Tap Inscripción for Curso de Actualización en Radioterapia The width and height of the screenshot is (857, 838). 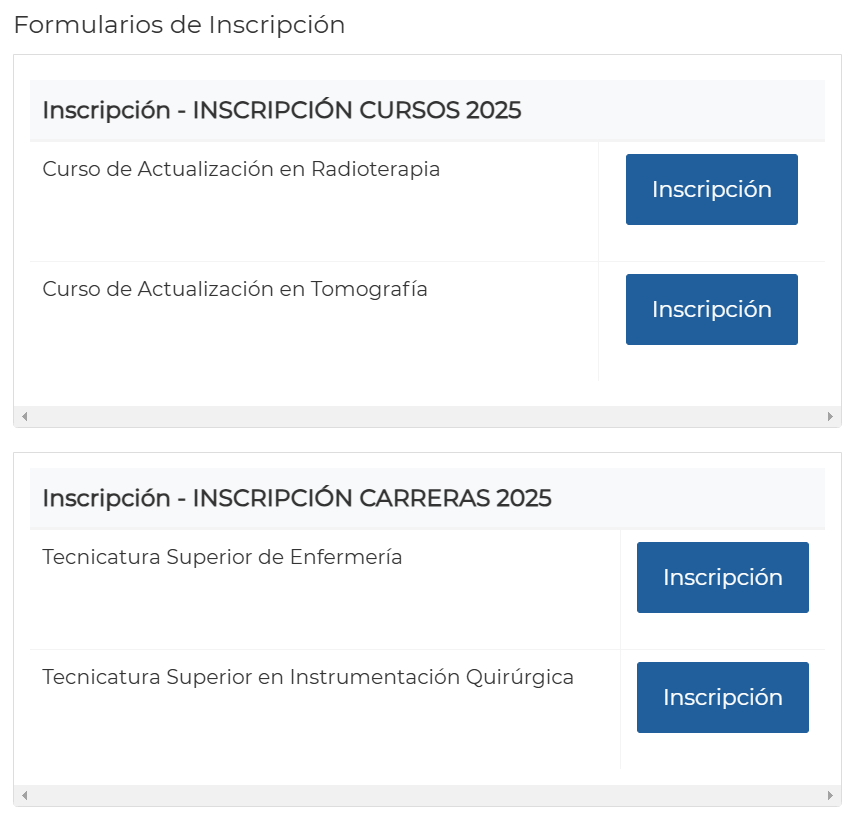(x=711, y=190)
